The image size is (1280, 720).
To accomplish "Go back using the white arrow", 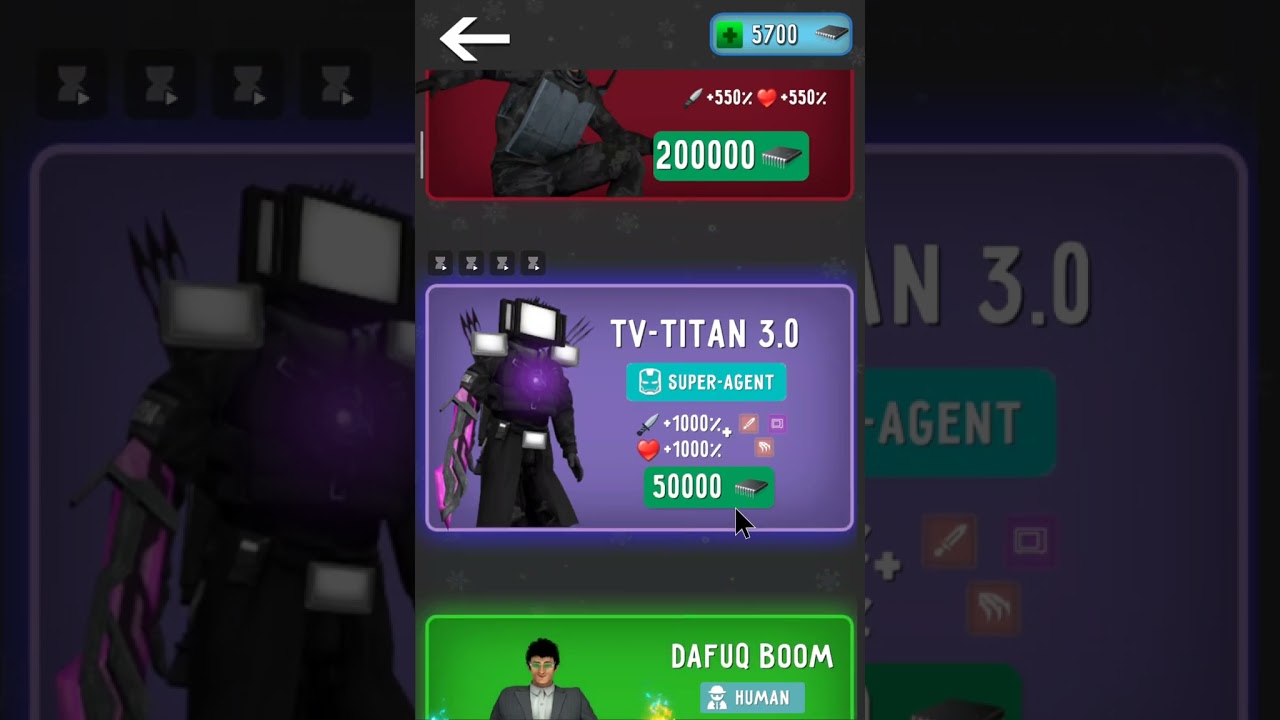I will 474,39.
